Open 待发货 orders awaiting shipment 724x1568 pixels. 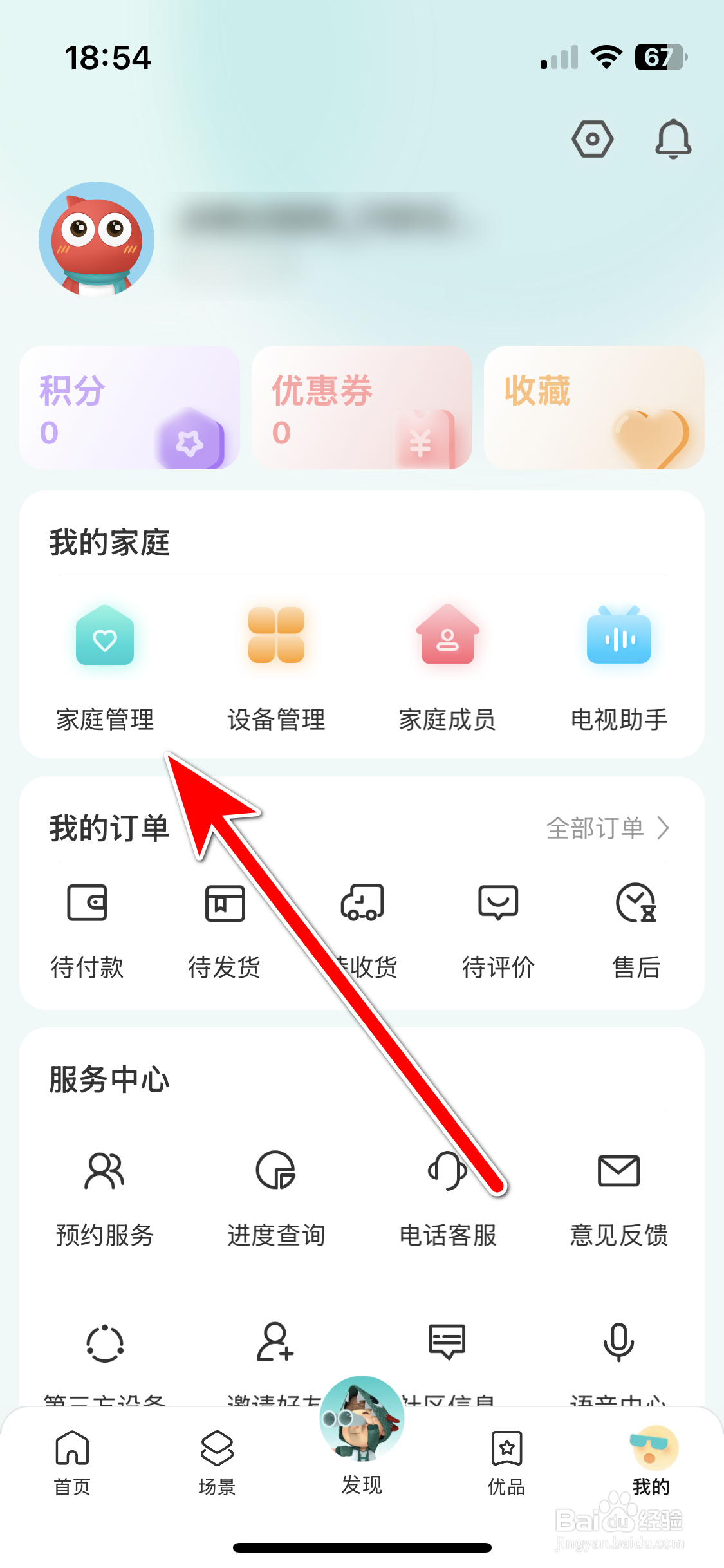224,927
